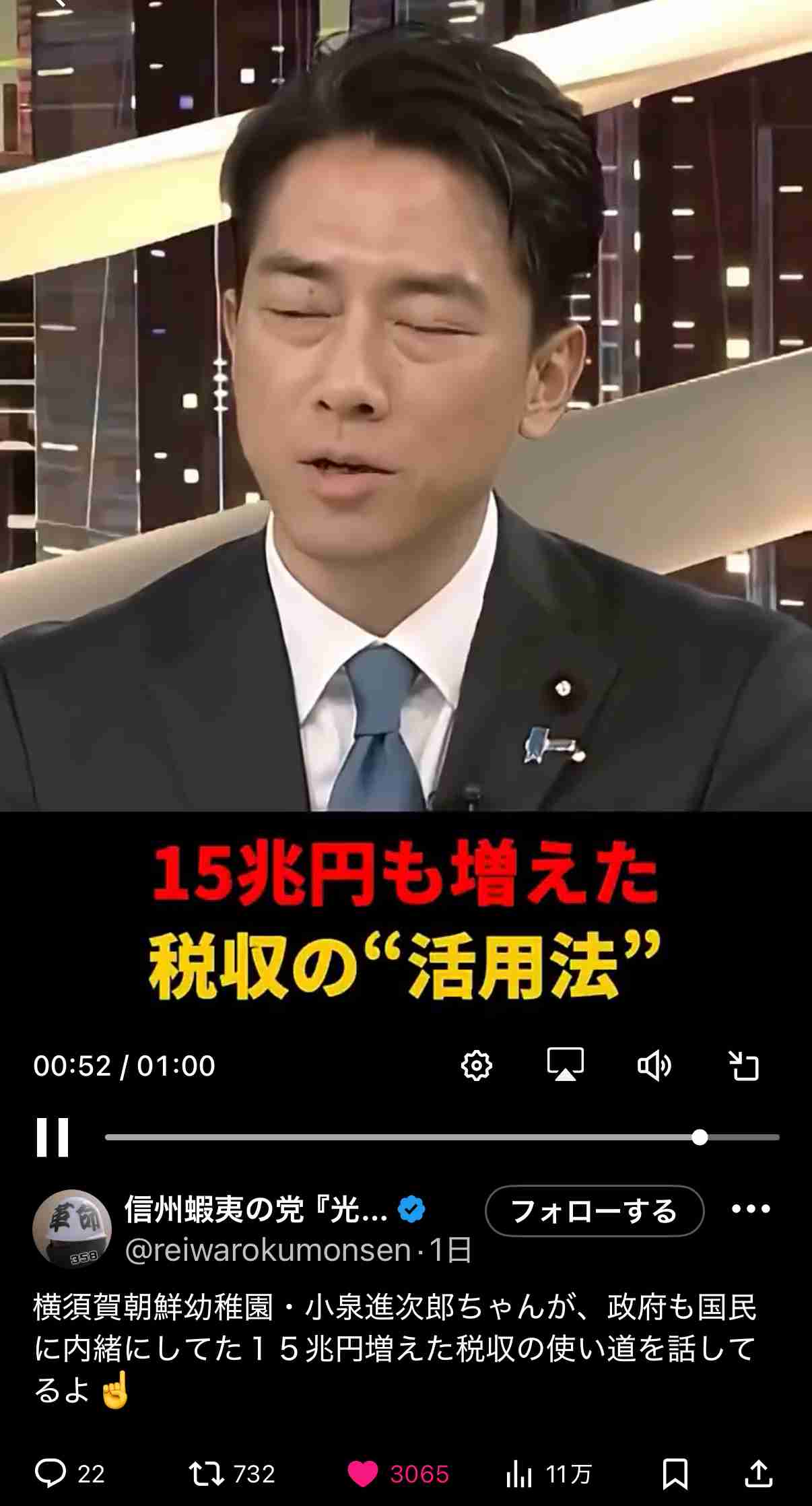The height and width of the screenshot is (1506, 812).
Task: Reply to this post
Action: [51, 1473]
